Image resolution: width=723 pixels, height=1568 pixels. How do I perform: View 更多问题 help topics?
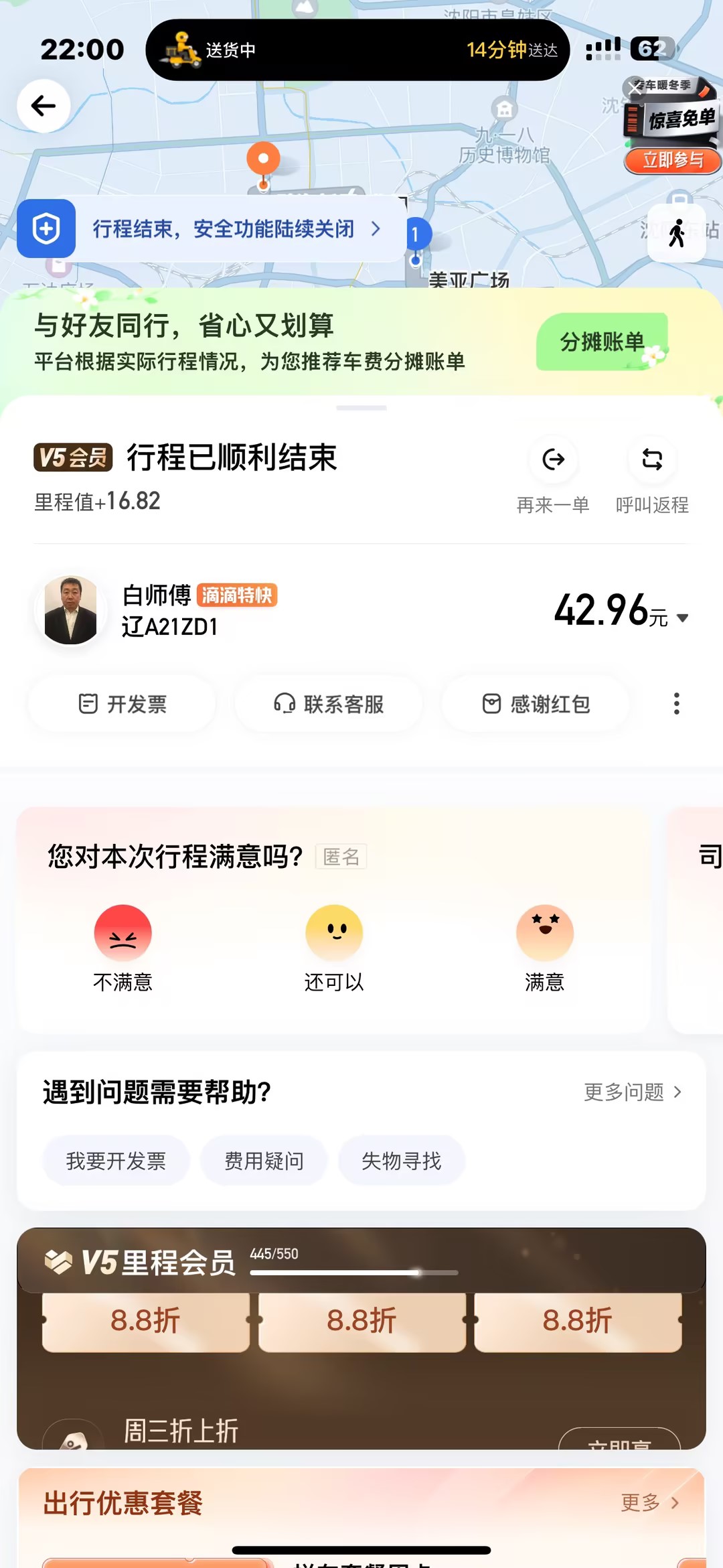[x=632, y=1092]
